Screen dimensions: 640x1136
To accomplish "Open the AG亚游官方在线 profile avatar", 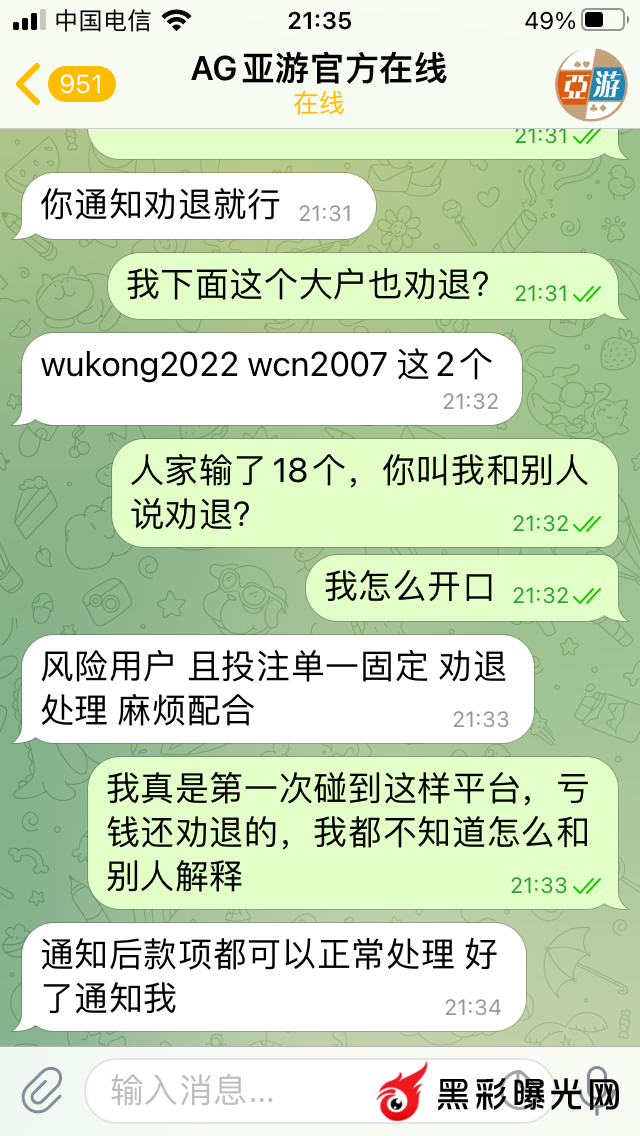I will click(x=592, y=84).
